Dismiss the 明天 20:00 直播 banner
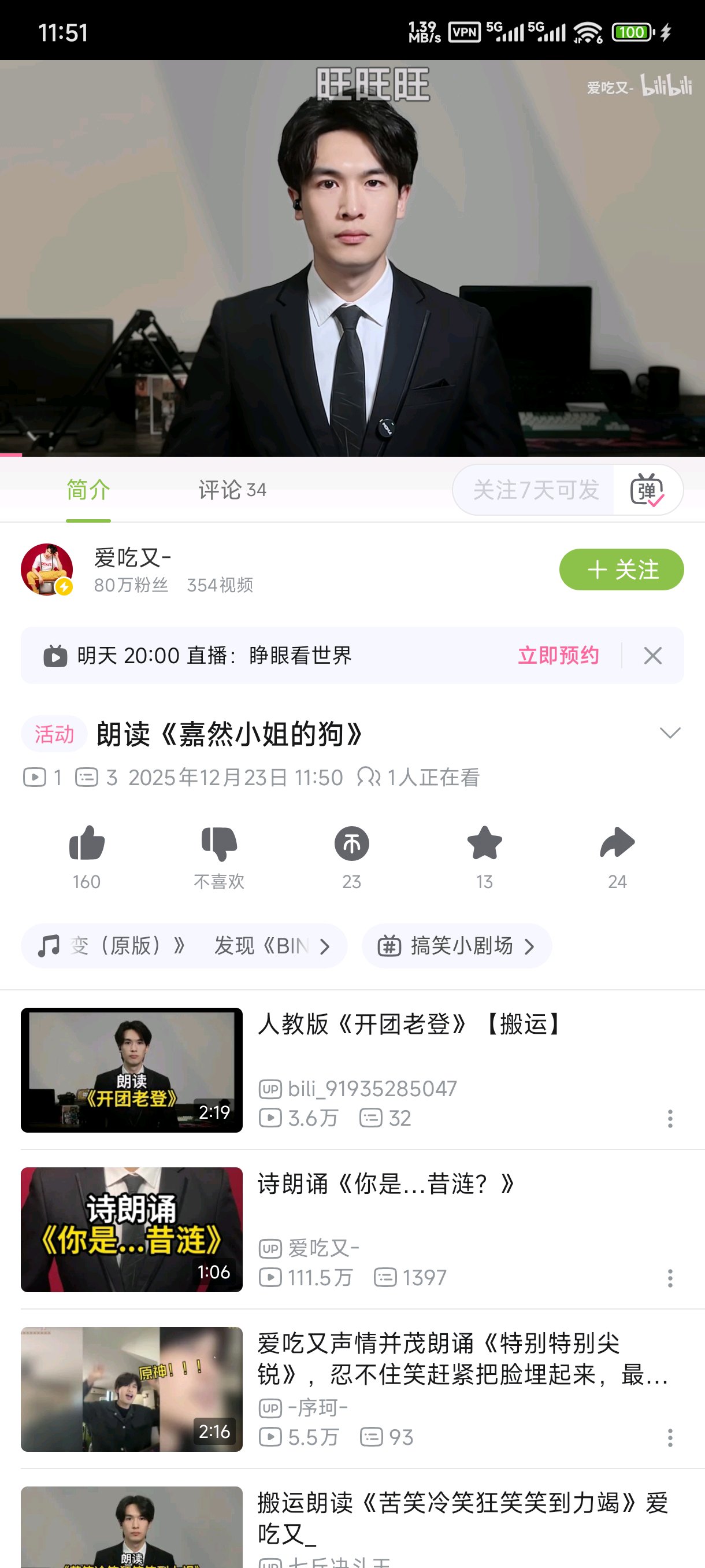The image size is (705, 1568). [652, 656]
